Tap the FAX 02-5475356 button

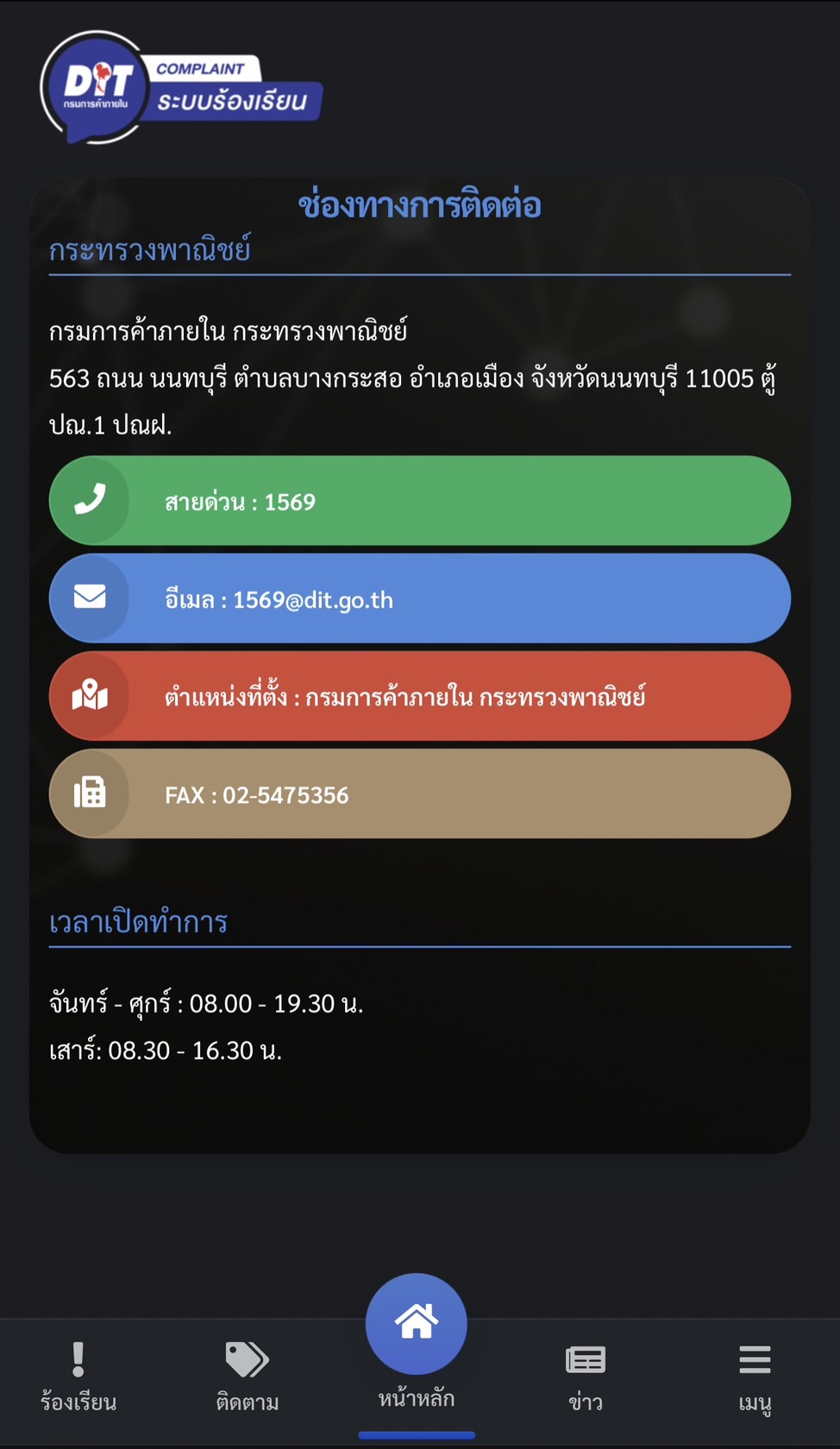click(420, 793)
